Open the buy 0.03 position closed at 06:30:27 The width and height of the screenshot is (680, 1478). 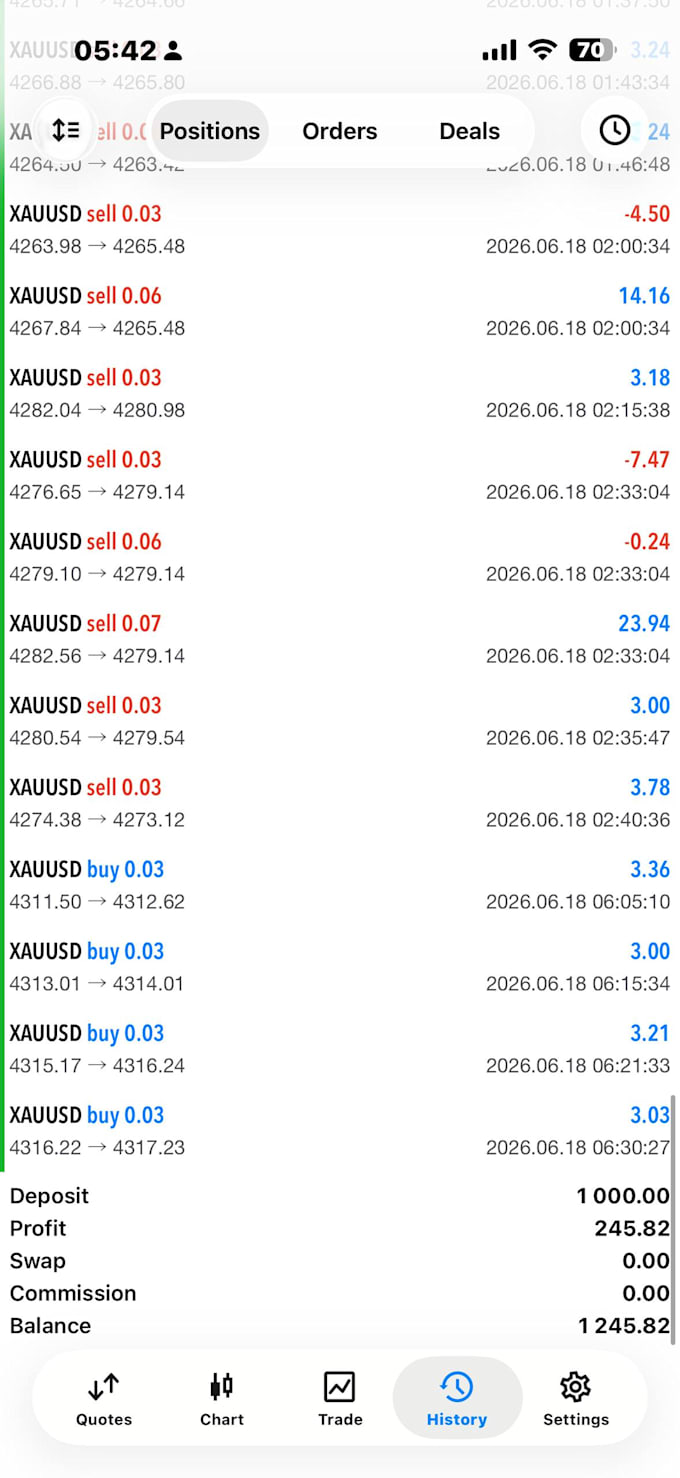coord(340,1131)
